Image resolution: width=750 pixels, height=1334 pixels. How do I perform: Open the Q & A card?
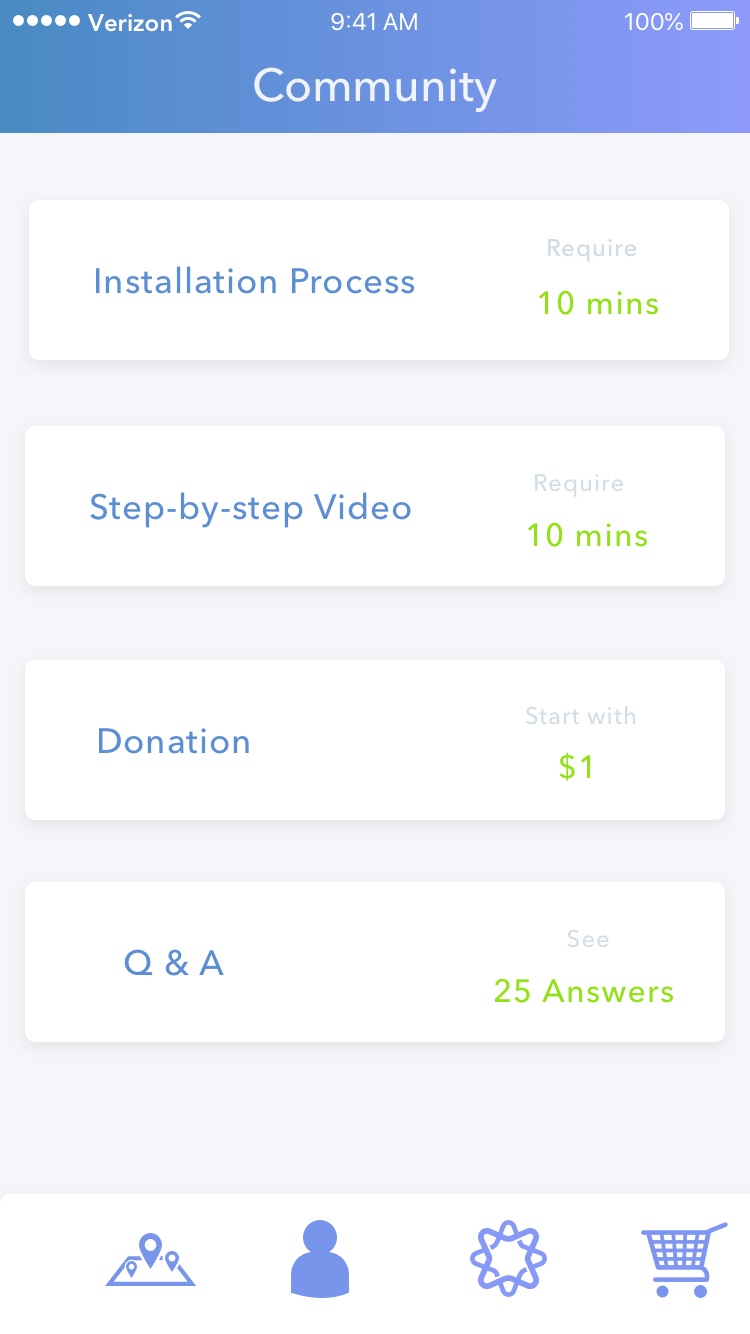click(x=374, y=962)
